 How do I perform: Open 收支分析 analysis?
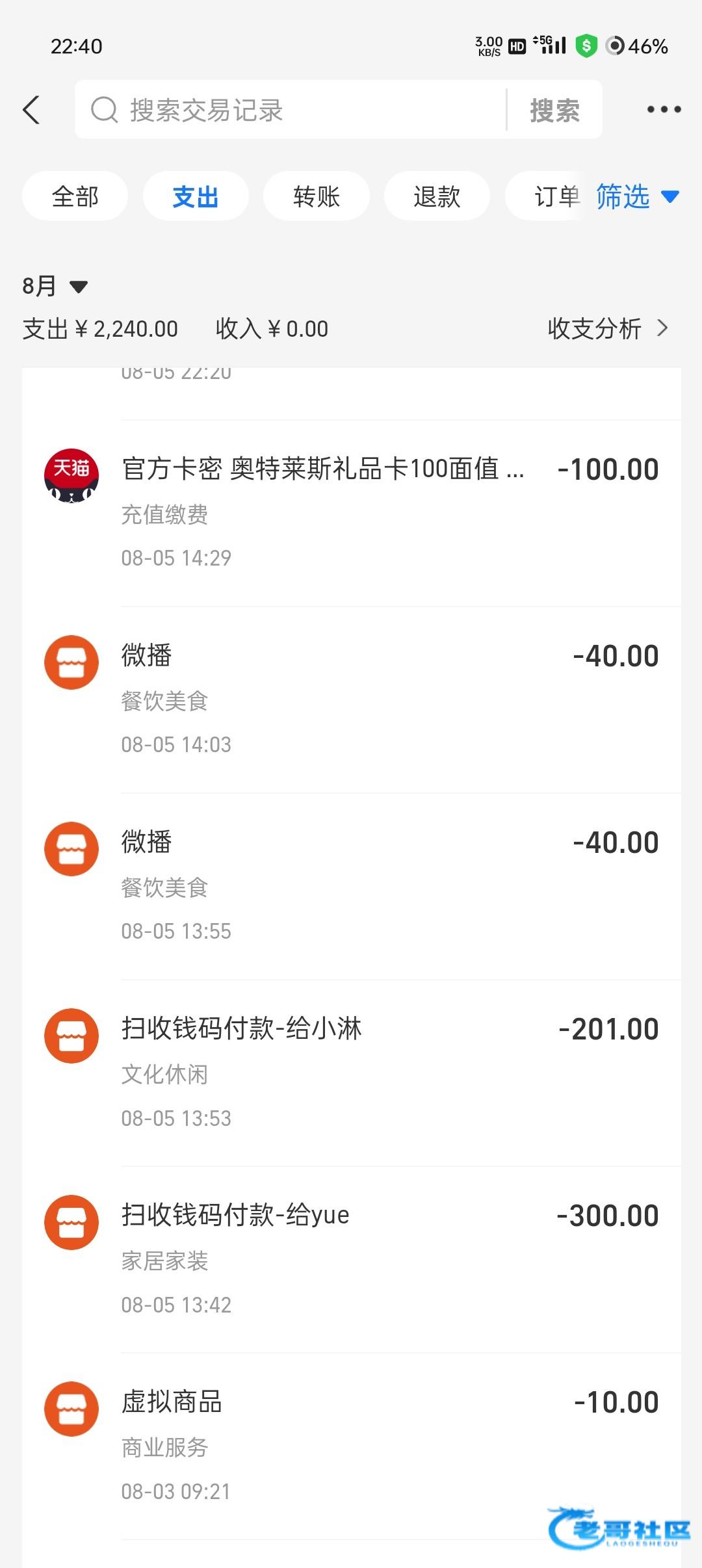[608, 328]
